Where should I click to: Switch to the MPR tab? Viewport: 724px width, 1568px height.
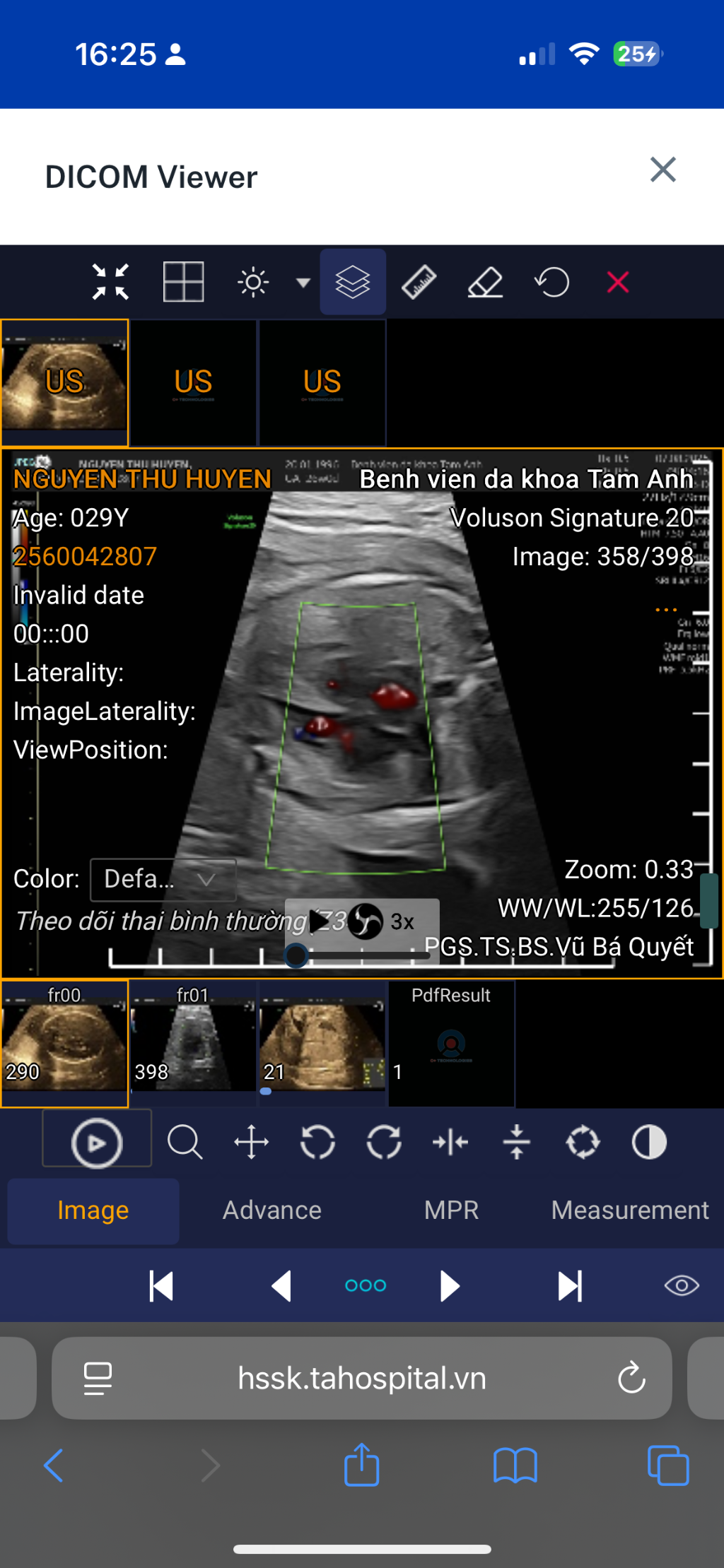[x=451, y=1210]
